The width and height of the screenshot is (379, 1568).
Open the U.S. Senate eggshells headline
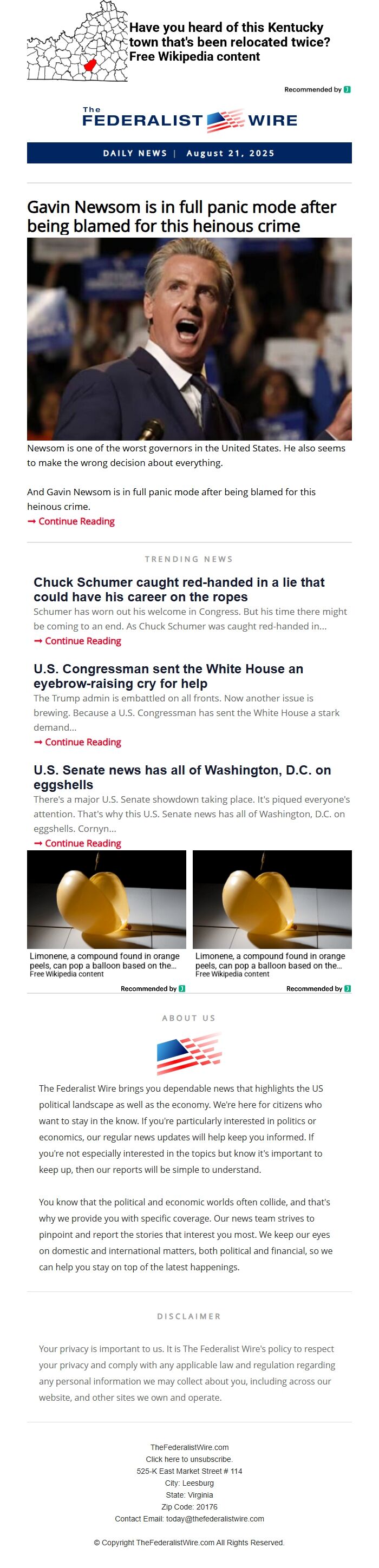point(181,777)
